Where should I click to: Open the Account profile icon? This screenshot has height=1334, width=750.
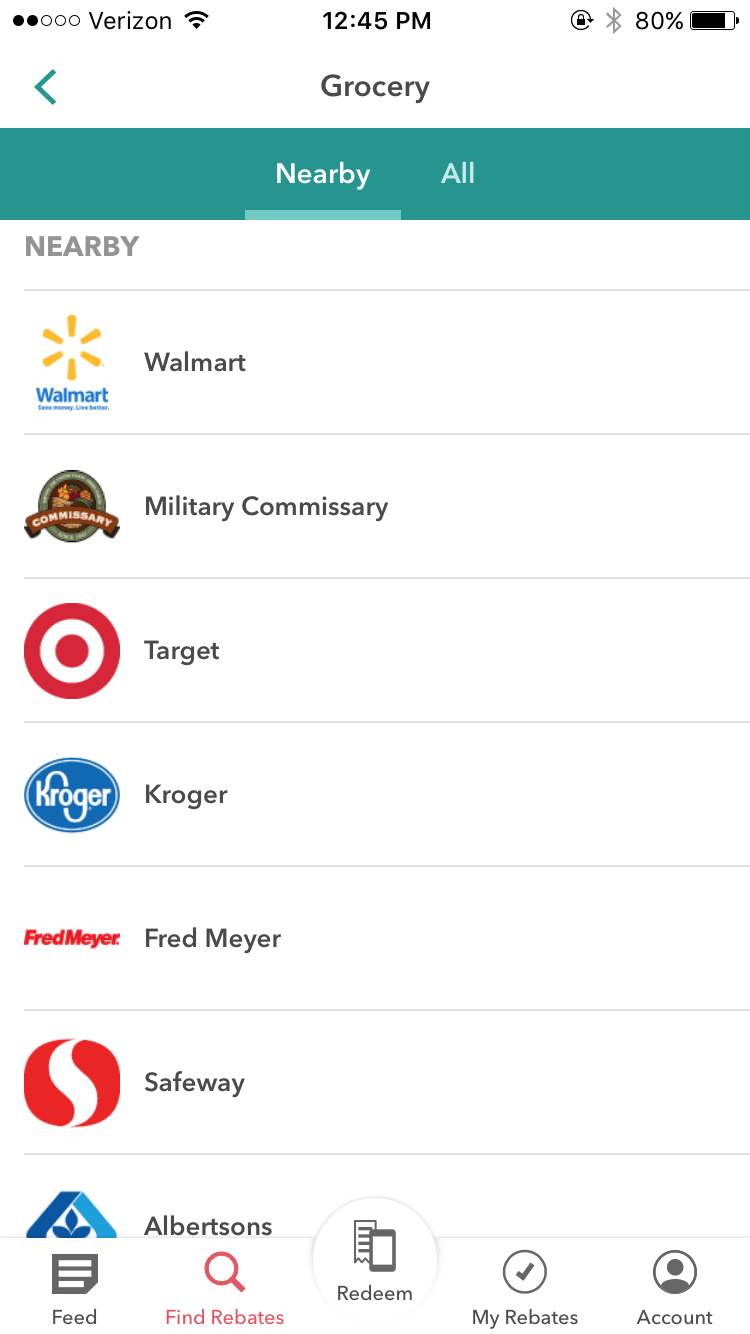click(x=674, y=1271)
